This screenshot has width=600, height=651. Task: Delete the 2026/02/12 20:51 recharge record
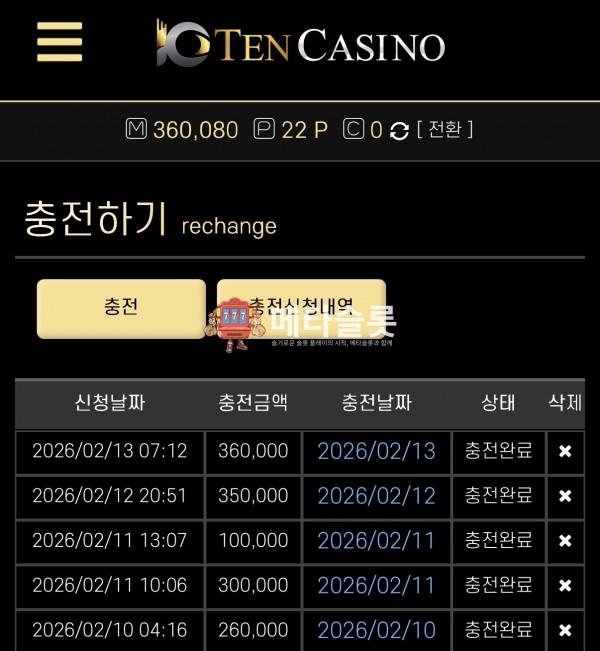(x=565, y=497)
